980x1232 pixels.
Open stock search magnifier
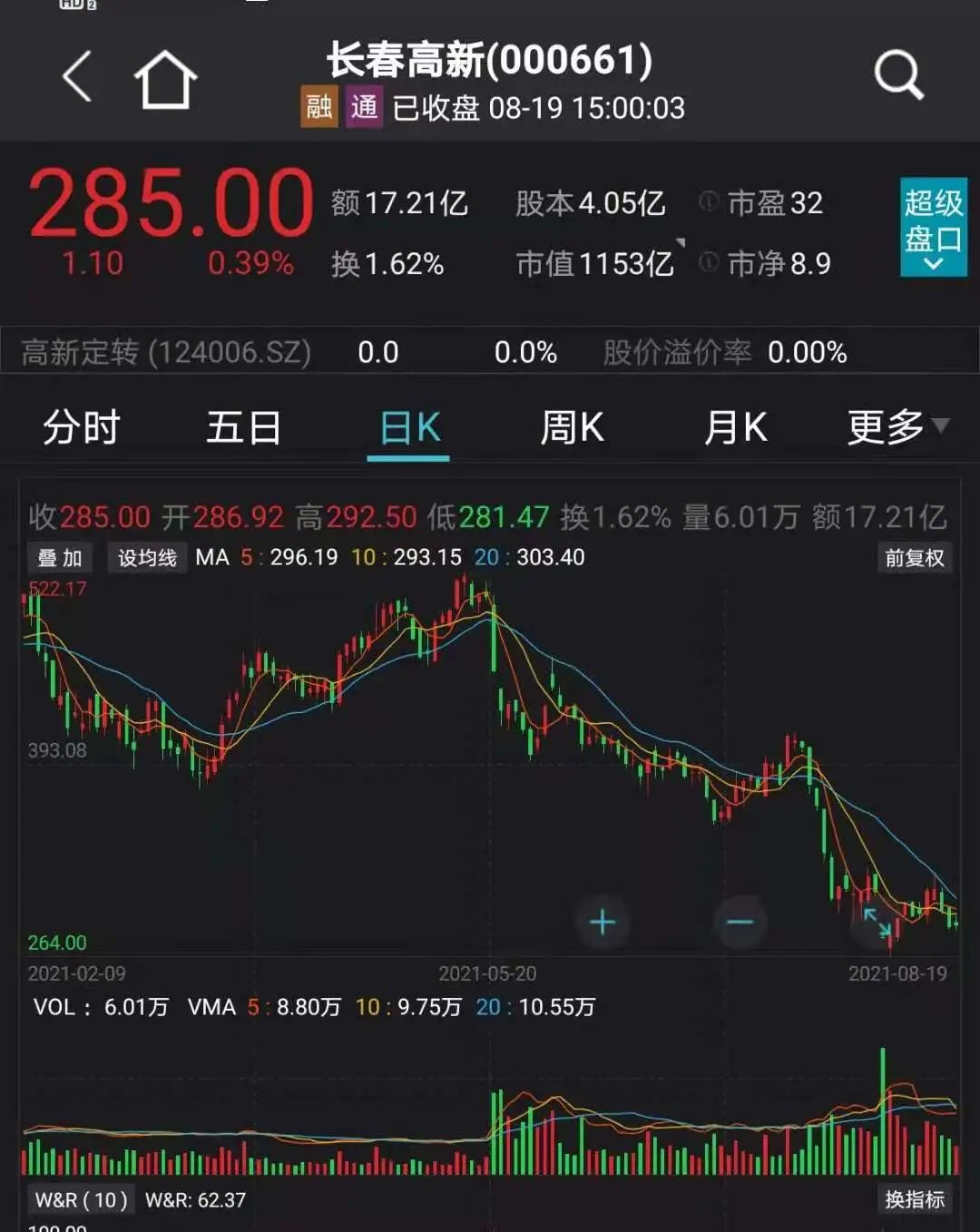898,75
